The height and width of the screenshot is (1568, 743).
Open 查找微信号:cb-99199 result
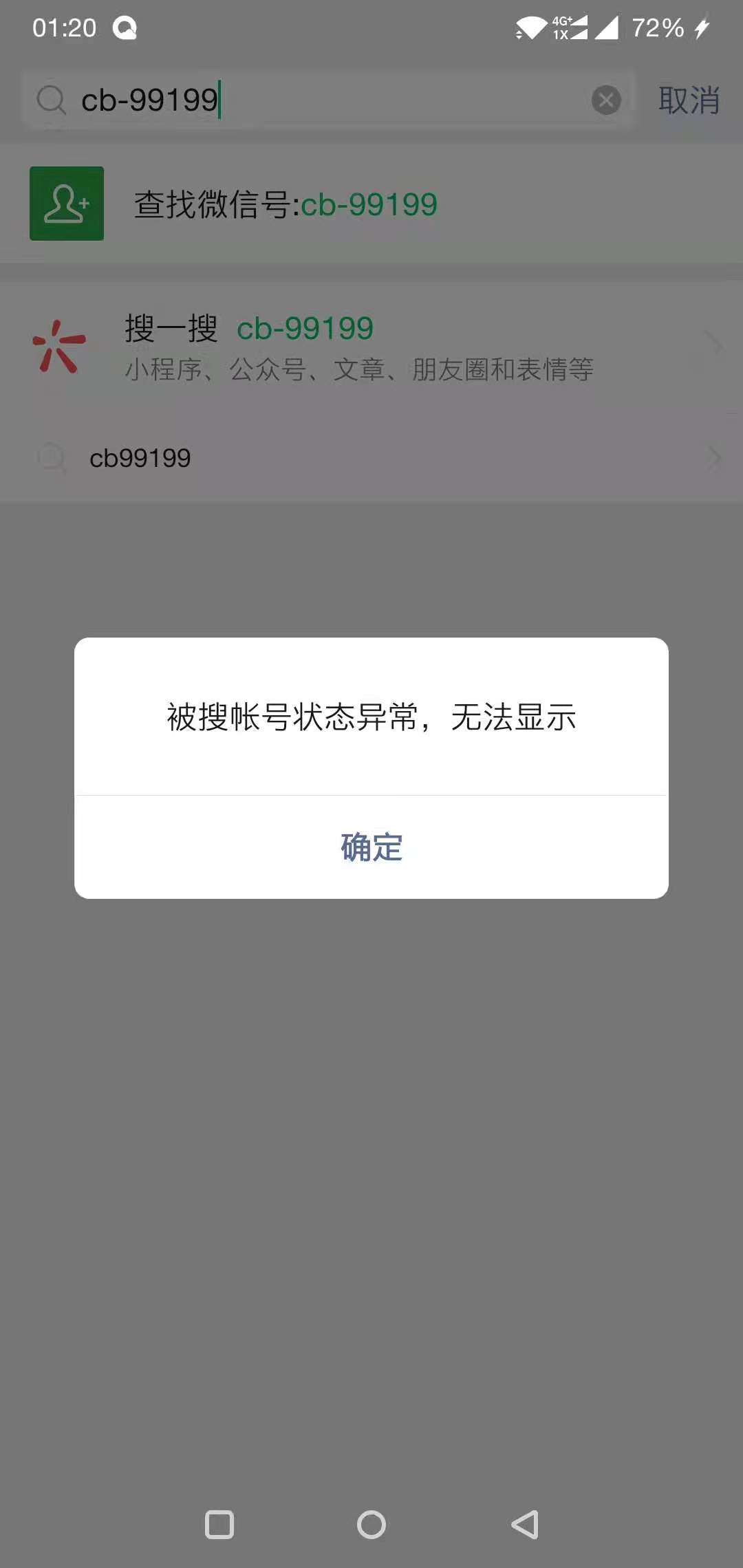point(286,204)
